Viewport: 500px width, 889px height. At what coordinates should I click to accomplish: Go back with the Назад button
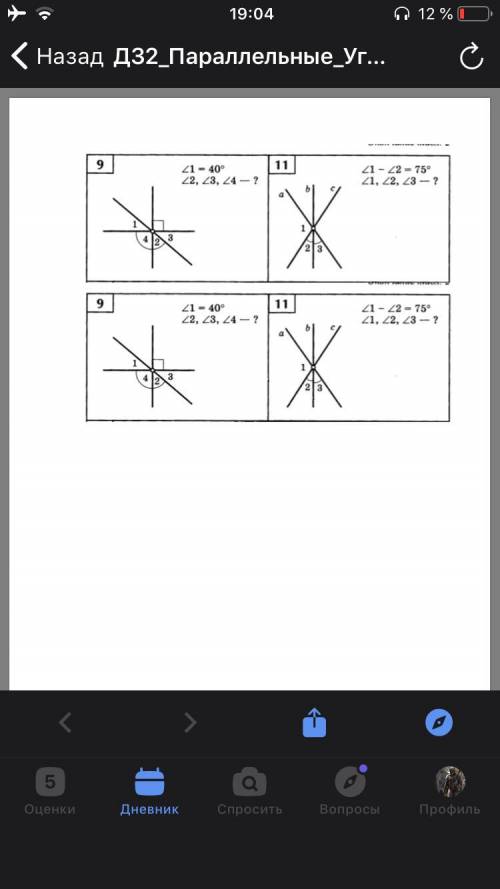pyautogui.click(x=57, y=57)
